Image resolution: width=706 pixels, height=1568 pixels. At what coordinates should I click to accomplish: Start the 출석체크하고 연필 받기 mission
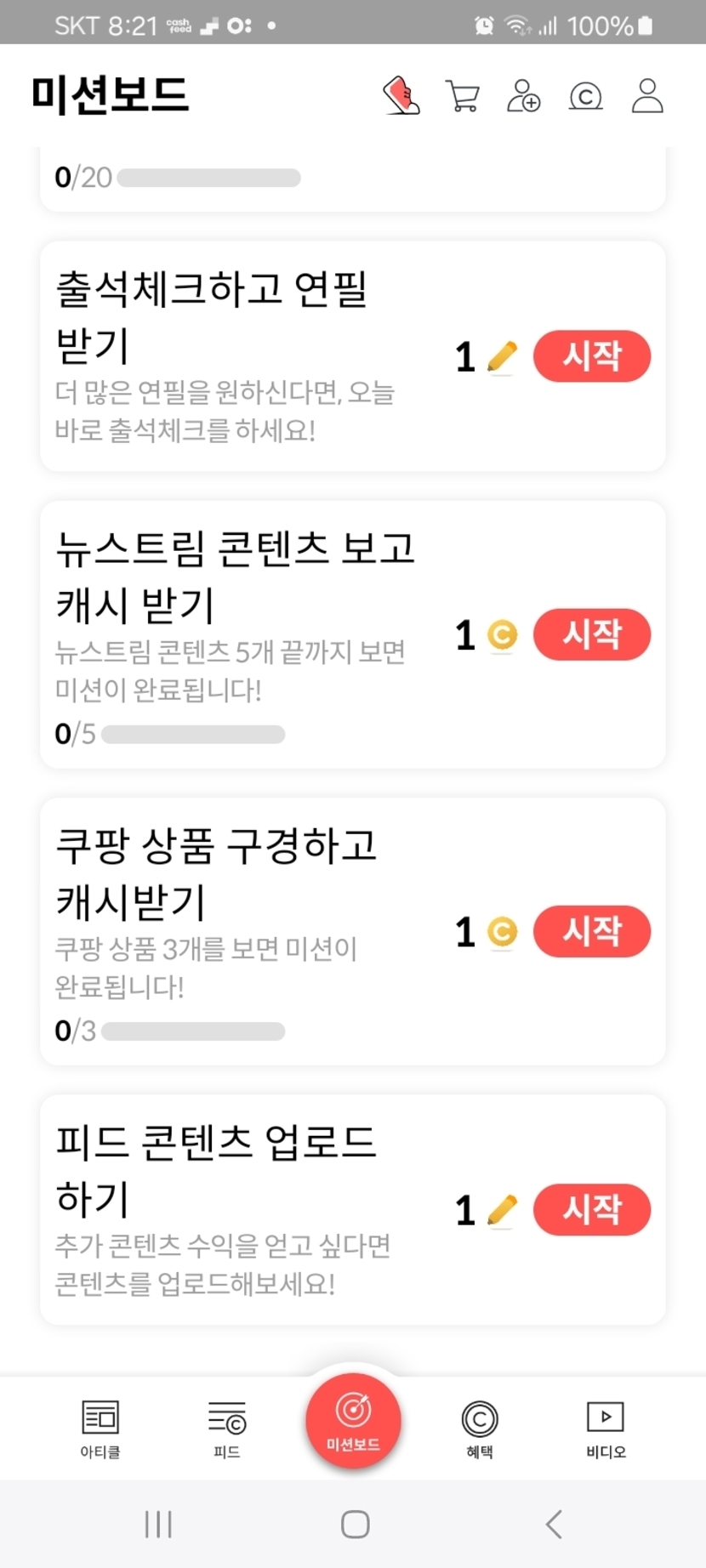tap(592, 356)
